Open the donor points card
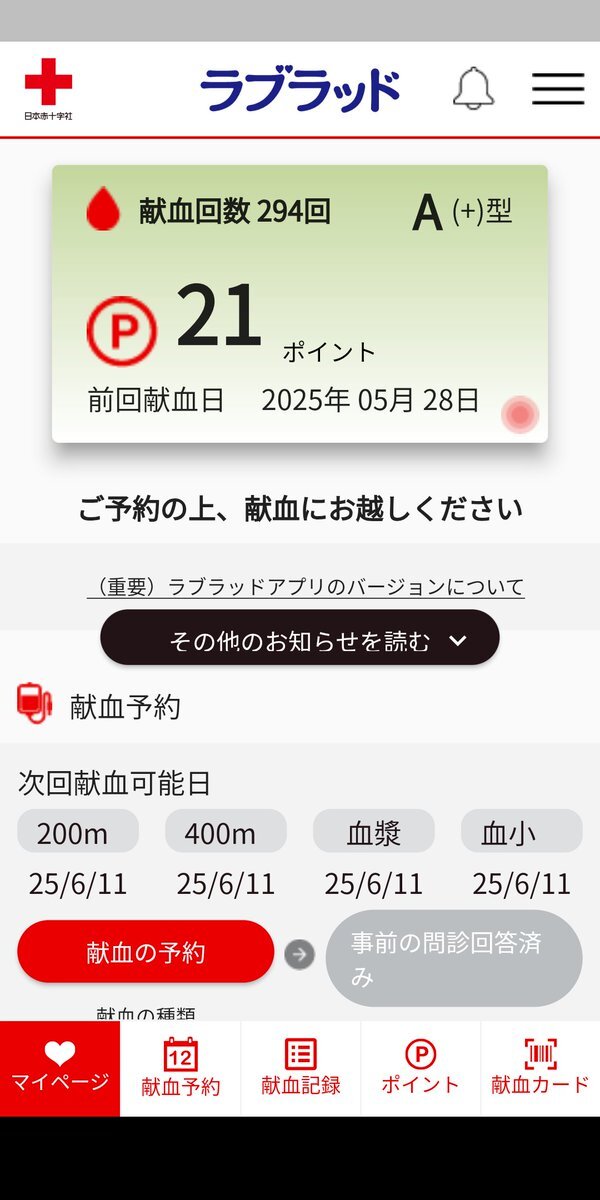The width and height of the screenshot is (600, 1200). coord(300,303)
